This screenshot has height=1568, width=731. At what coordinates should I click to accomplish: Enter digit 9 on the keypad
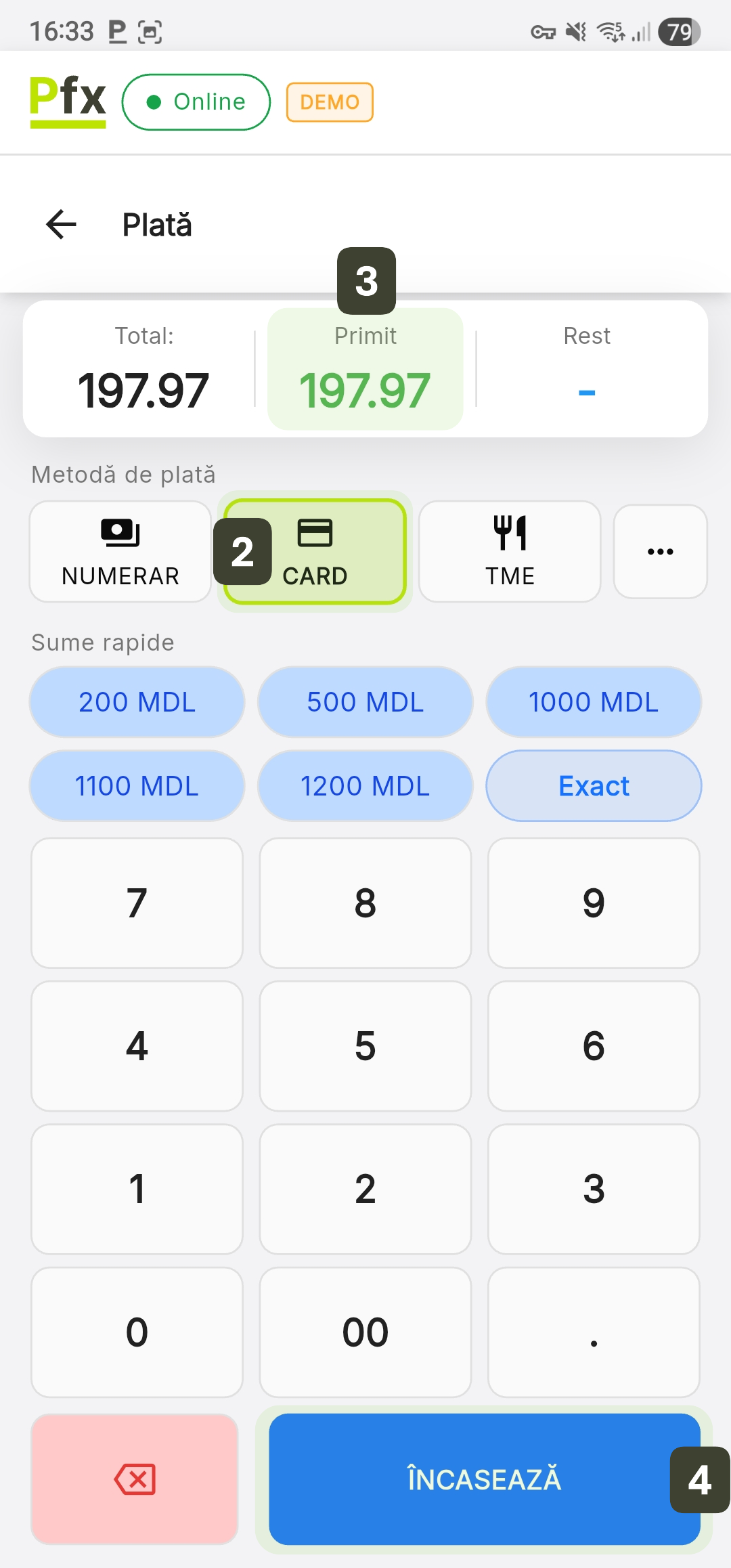594,903
